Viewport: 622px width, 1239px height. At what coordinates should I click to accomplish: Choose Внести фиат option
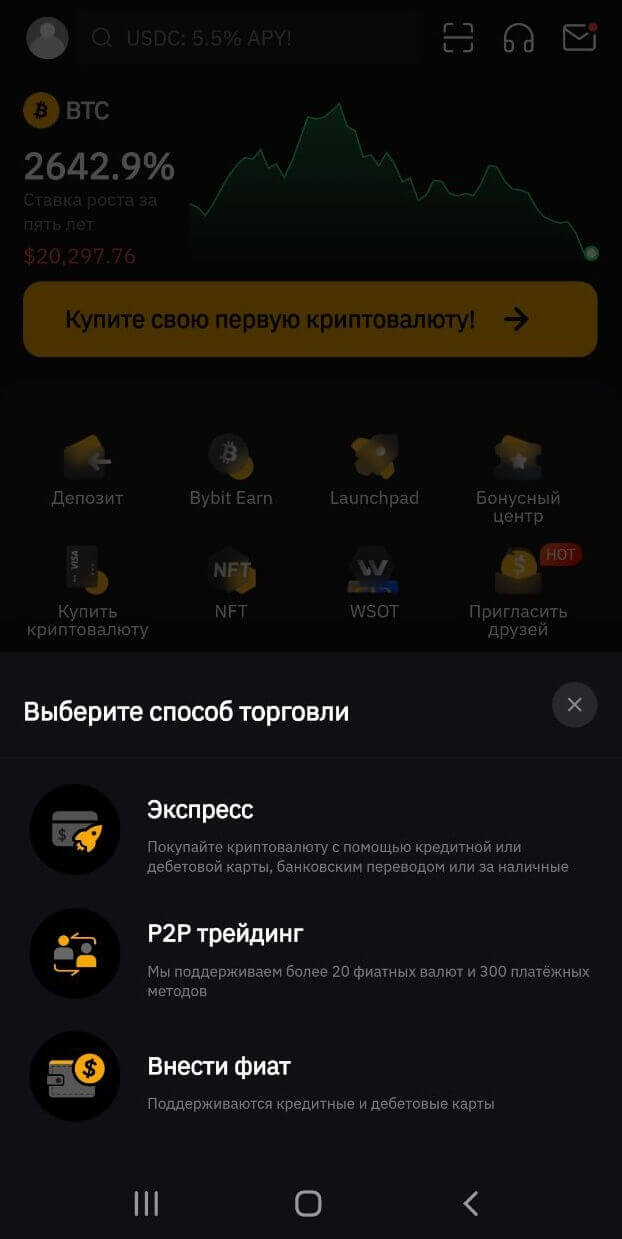(x=310, y=1079)
